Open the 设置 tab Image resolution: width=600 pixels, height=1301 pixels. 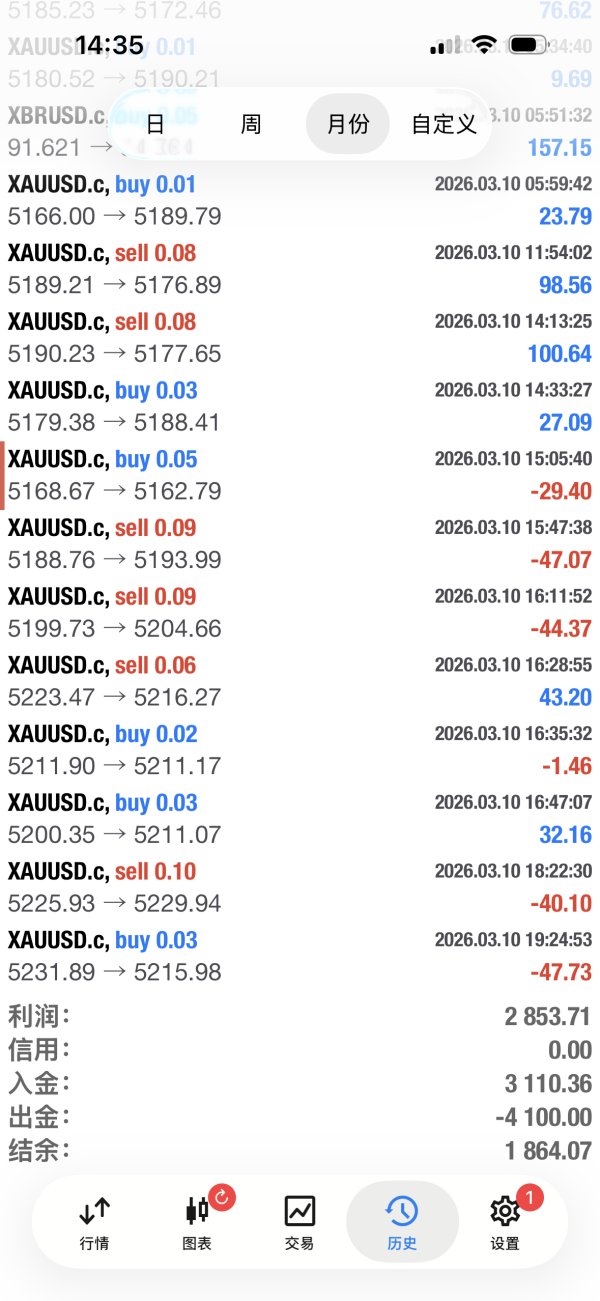505,1223
